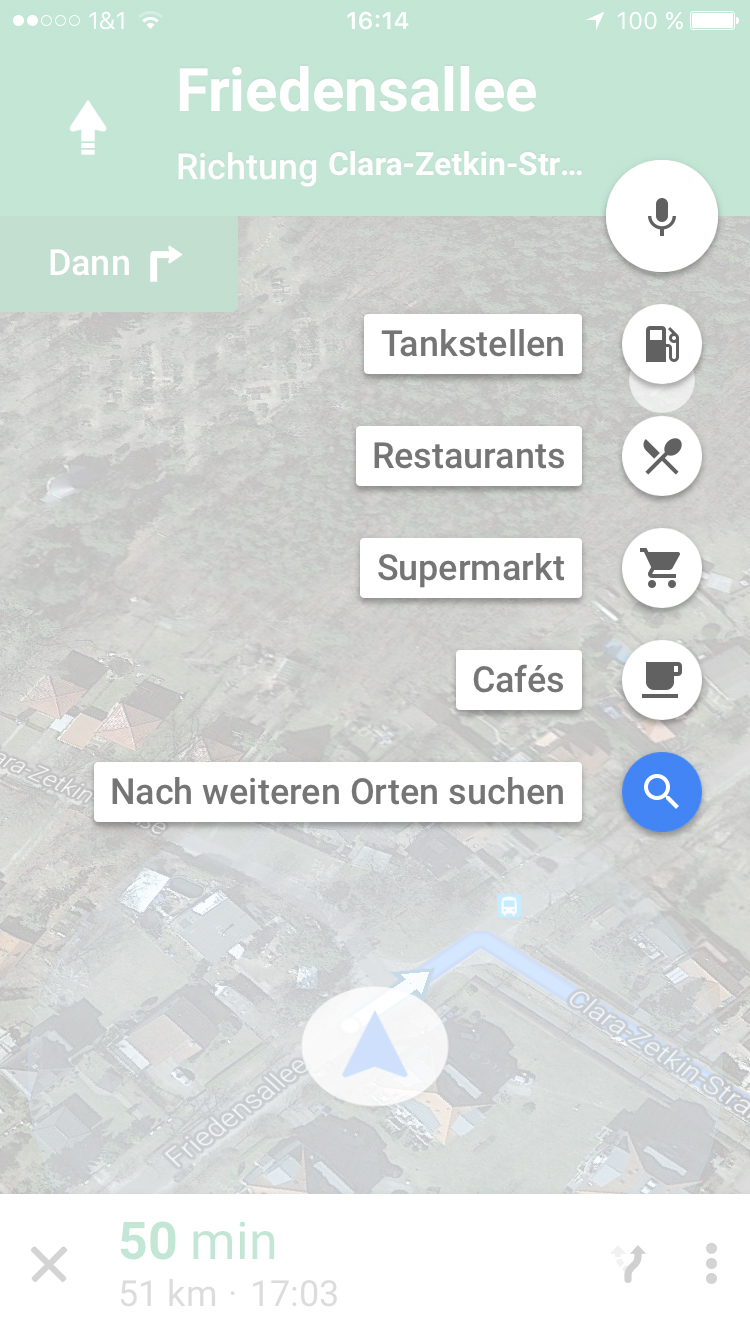Open Nach weiteren Orten suchen
The width and height of the screenshot is (750, 1334).
pos(337,792)
